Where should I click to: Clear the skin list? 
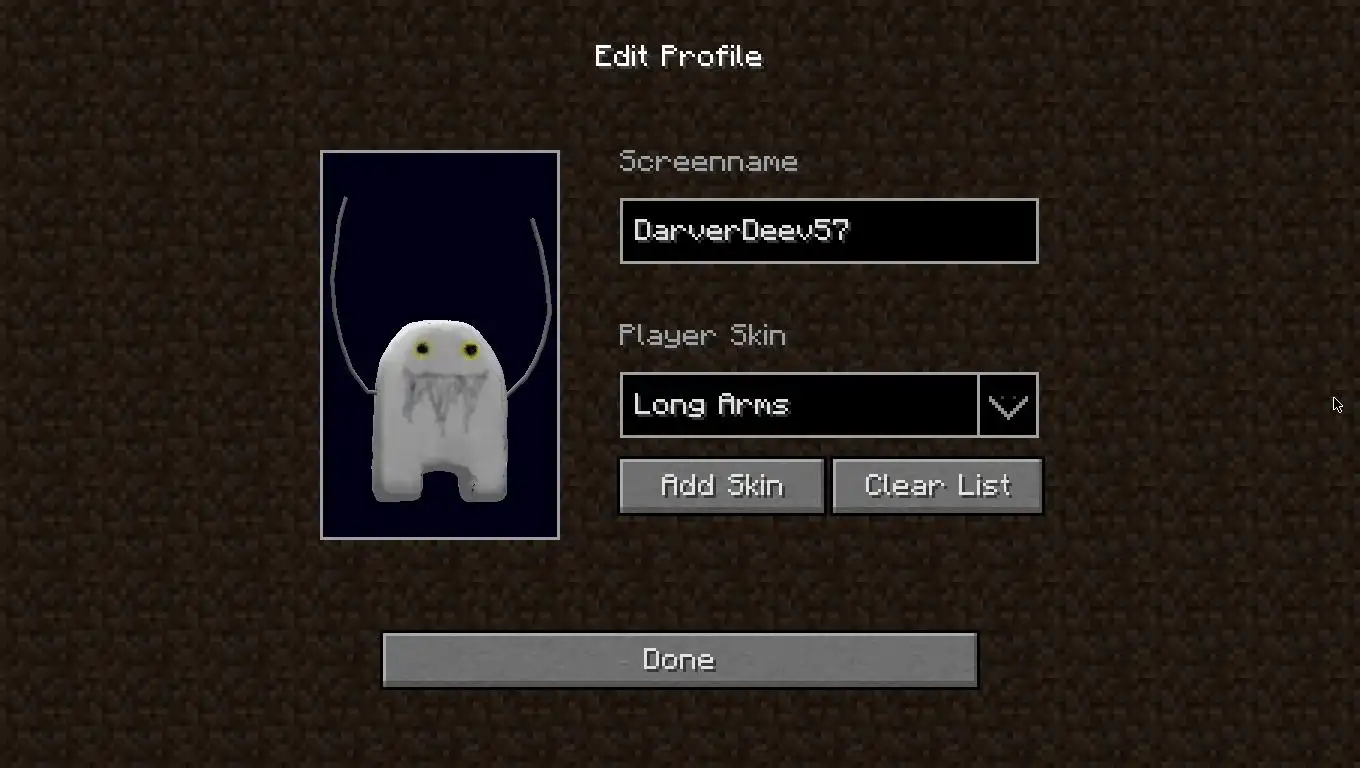pos(937,486)
